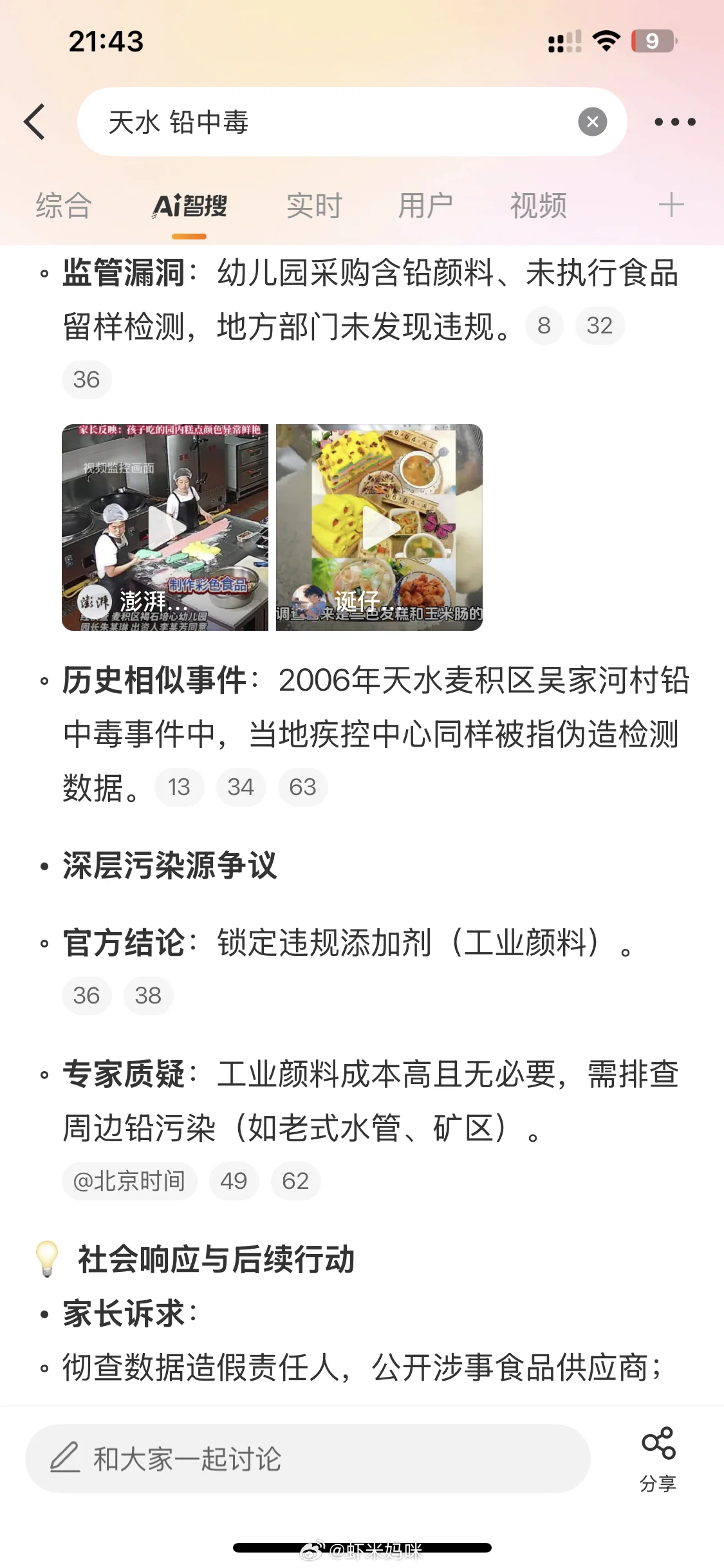Switch to the 视频 tab

tap(538, 206)
